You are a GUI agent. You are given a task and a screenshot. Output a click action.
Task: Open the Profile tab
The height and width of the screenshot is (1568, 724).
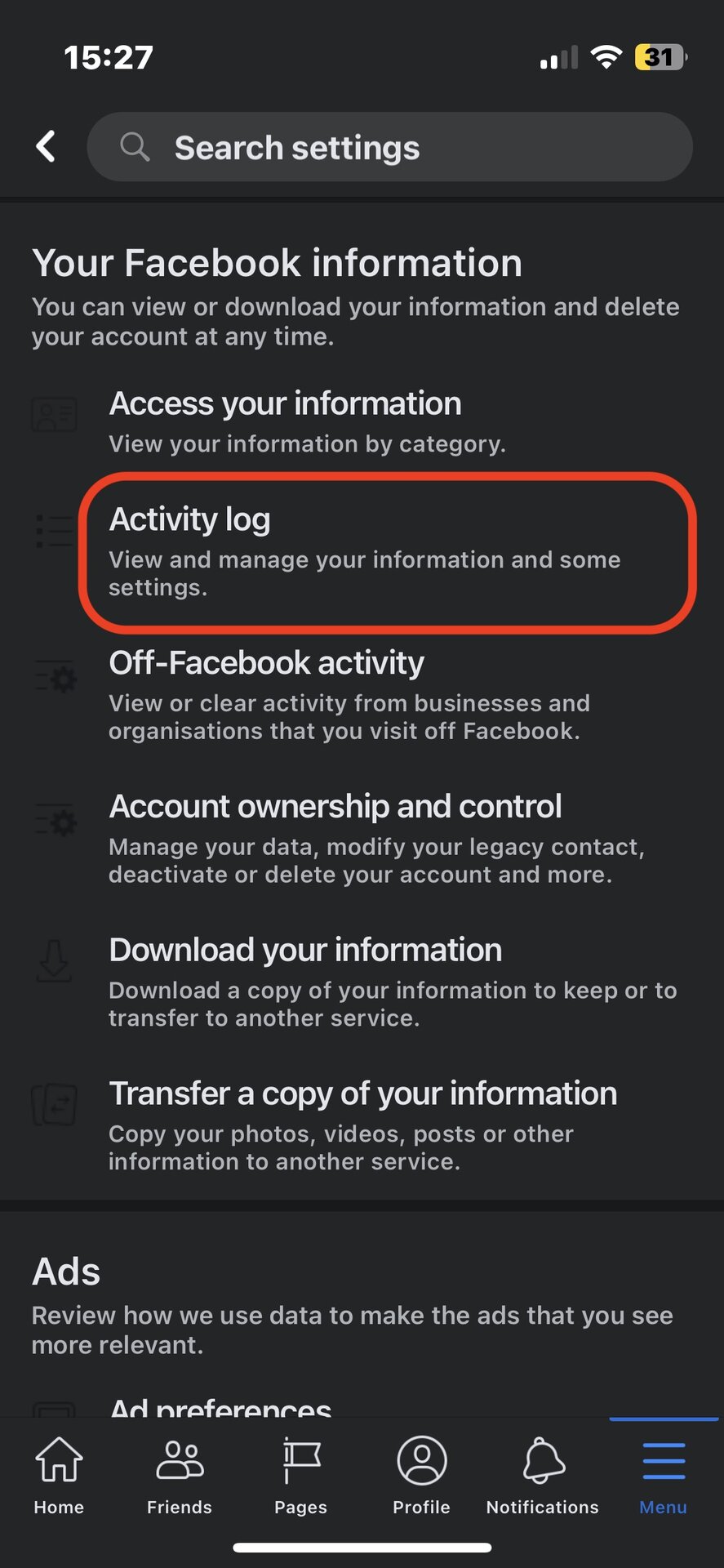click(x=421, y=1475)
